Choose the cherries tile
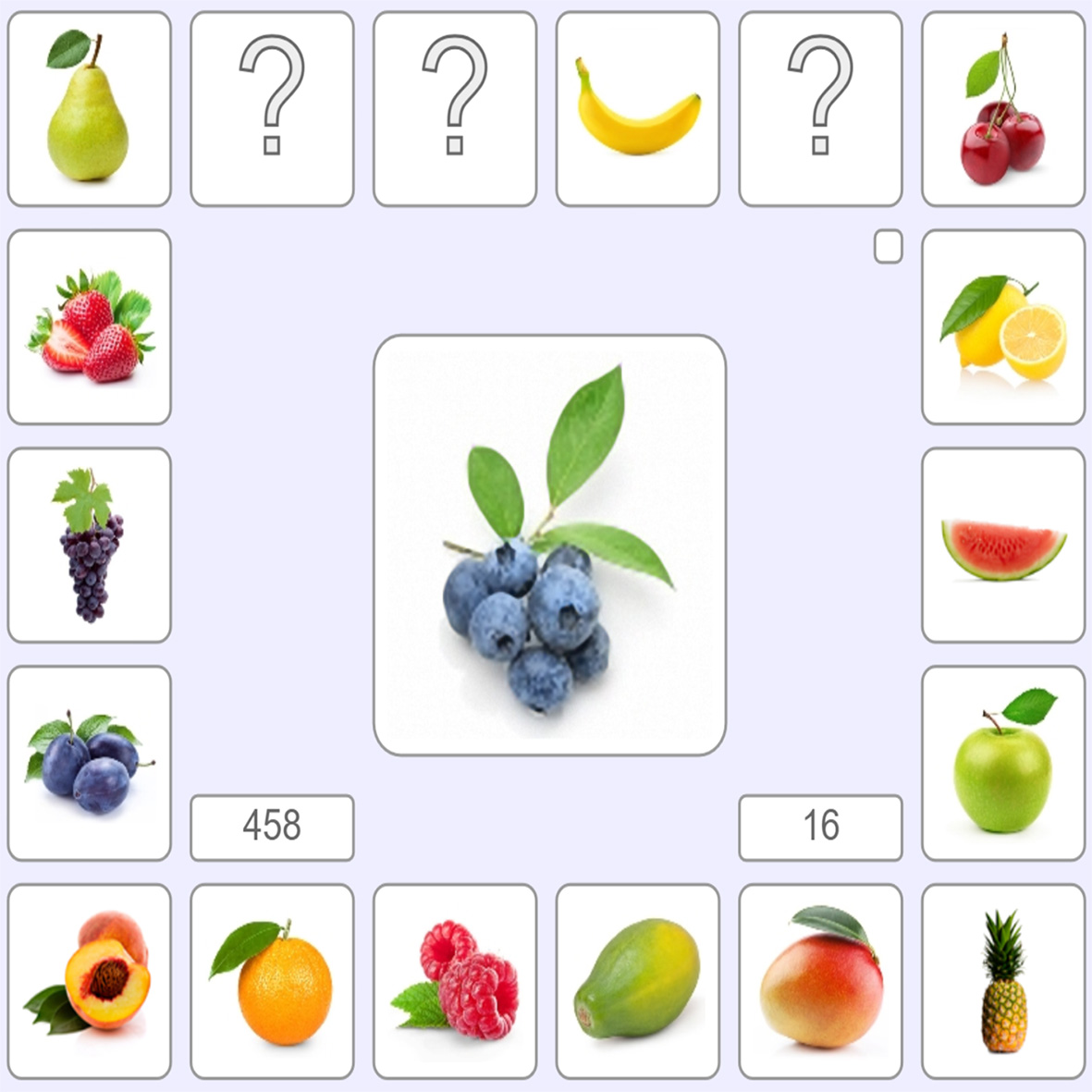The width and height of the screenshot is (1092, 1092). coord(1003,109)
